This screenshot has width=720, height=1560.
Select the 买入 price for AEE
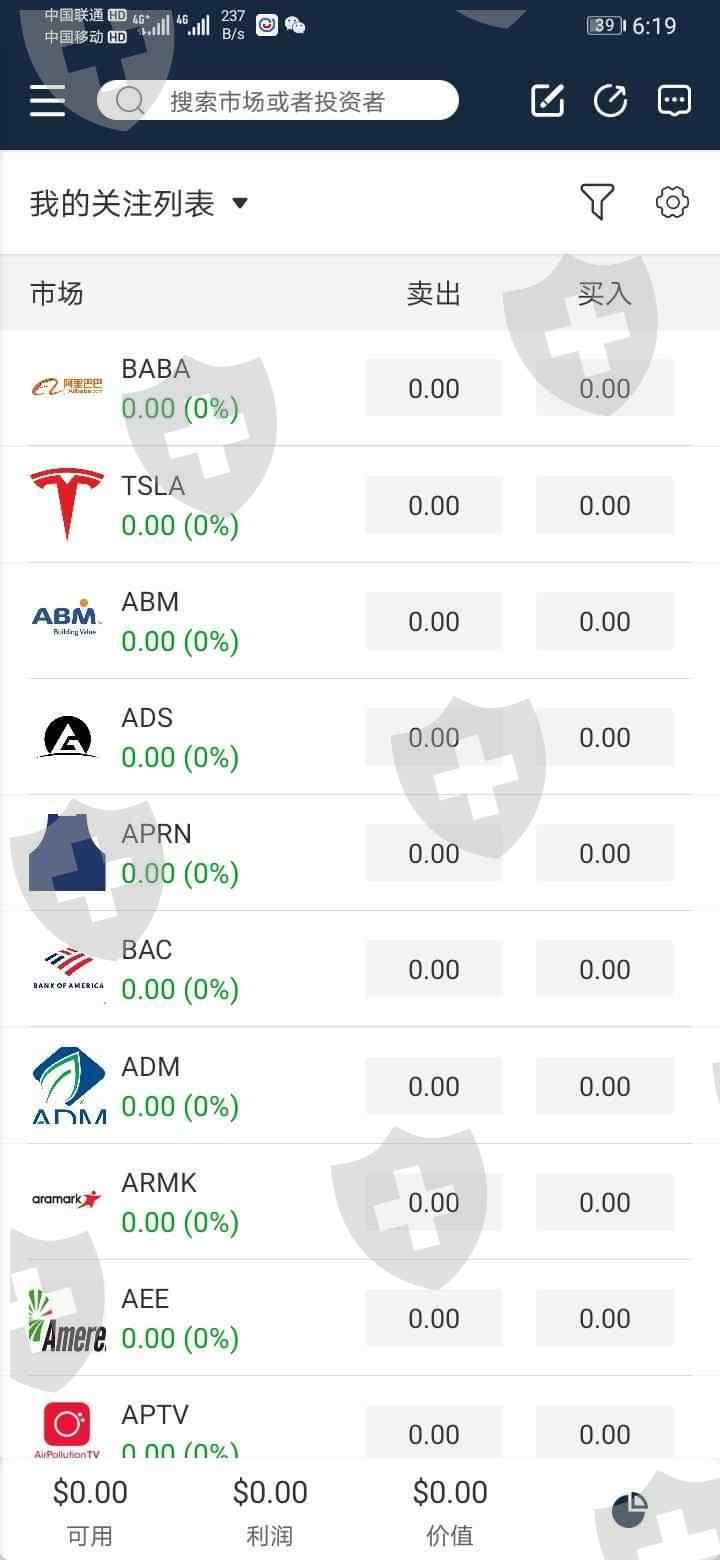[605, 1318]
